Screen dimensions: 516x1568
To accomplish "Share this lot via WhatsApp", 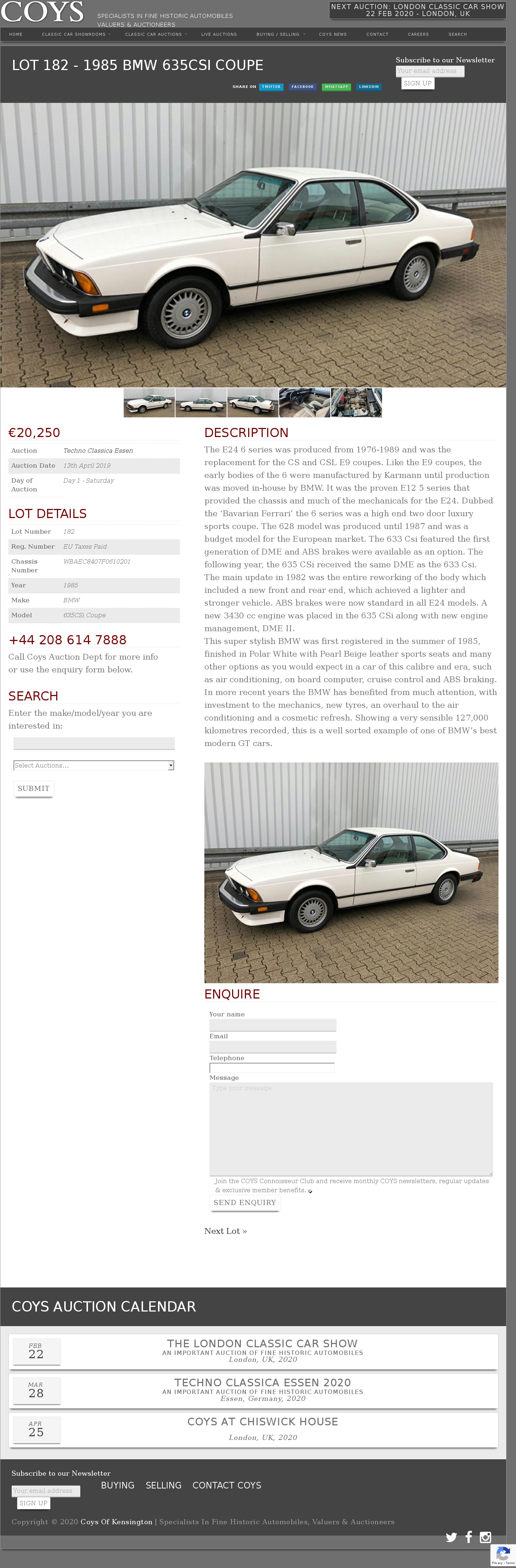I will [x=336, y=87].
